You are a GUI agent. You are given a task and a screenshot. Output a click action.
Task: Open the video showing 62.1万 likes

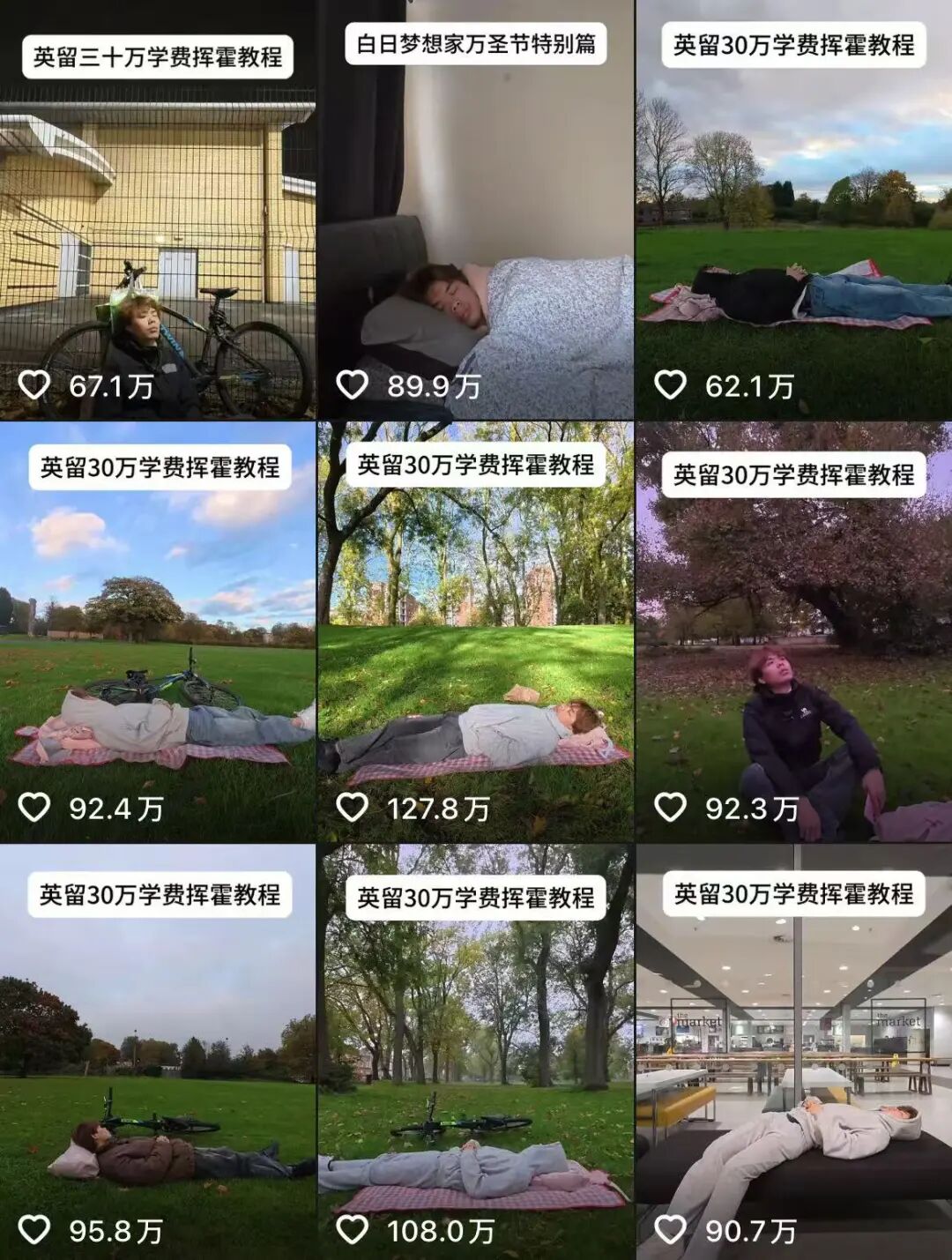click(x=793, y=229)
